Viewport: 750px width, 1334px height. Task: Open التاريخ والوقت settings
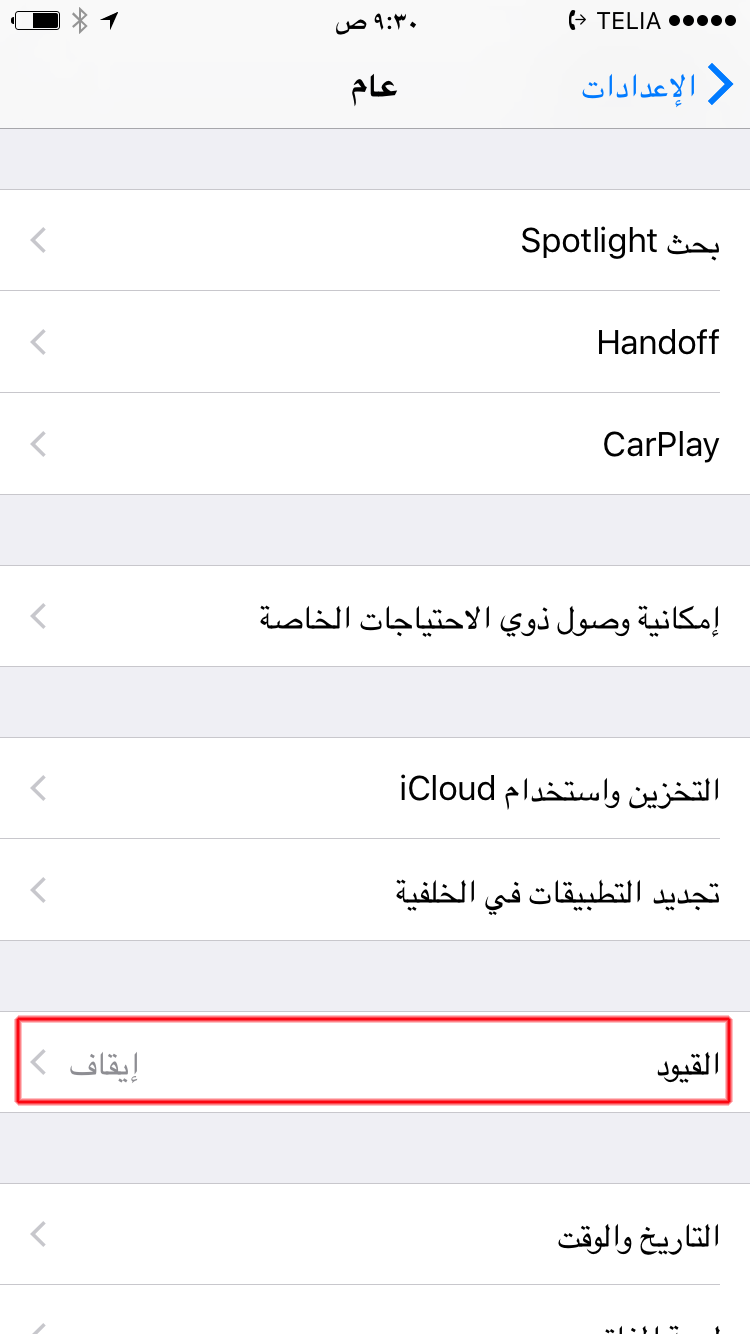(375, 1236)
